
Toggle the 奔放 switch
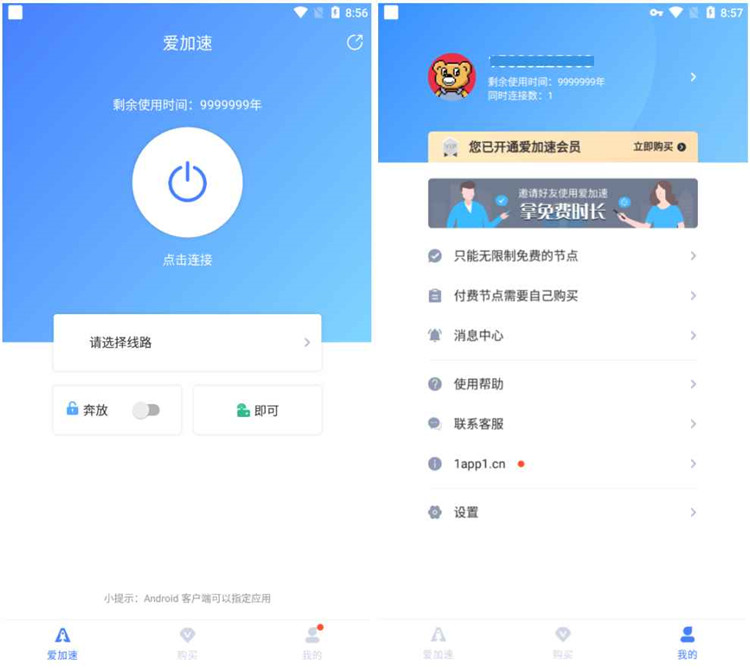coord(147,410)
